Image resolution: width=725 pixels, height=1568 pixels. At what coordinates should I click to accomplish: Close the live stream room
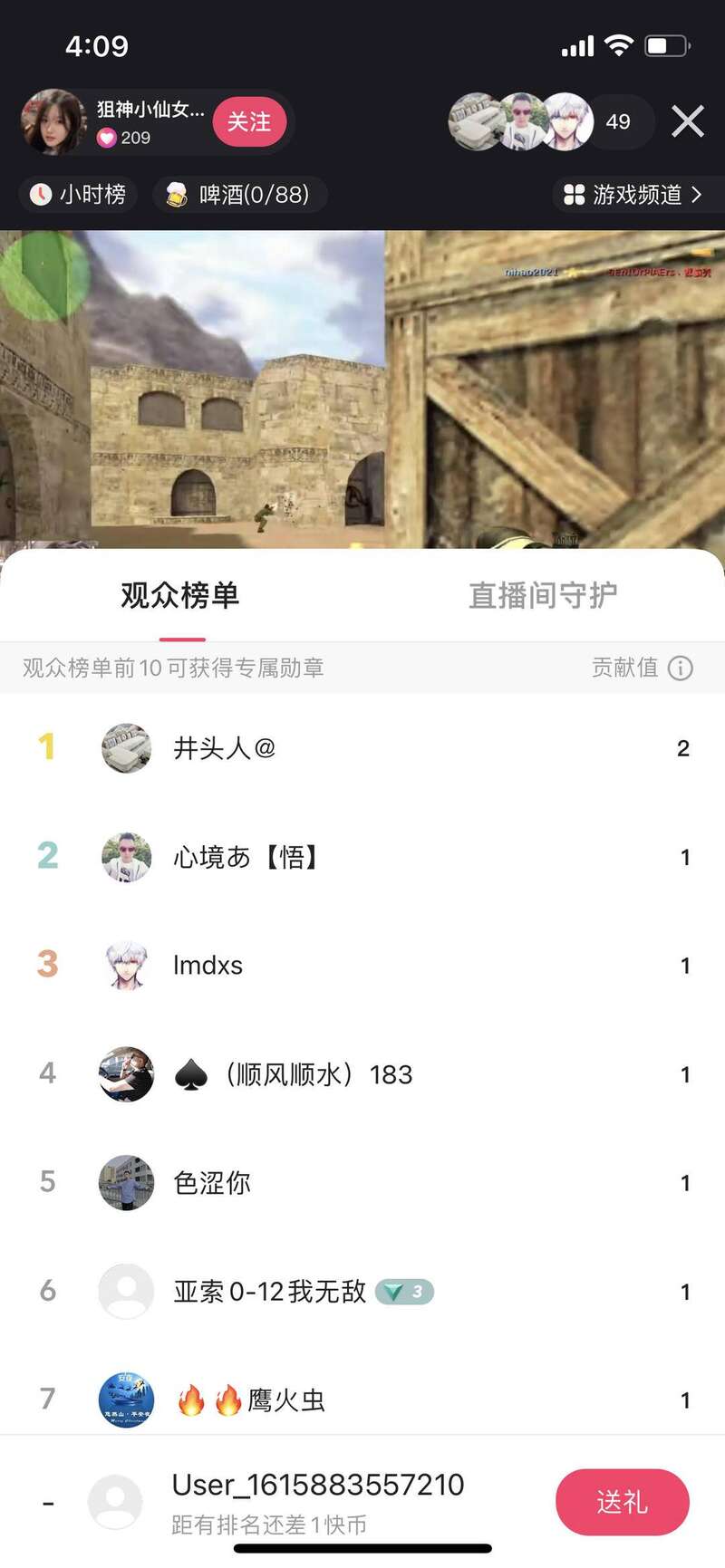688,121
